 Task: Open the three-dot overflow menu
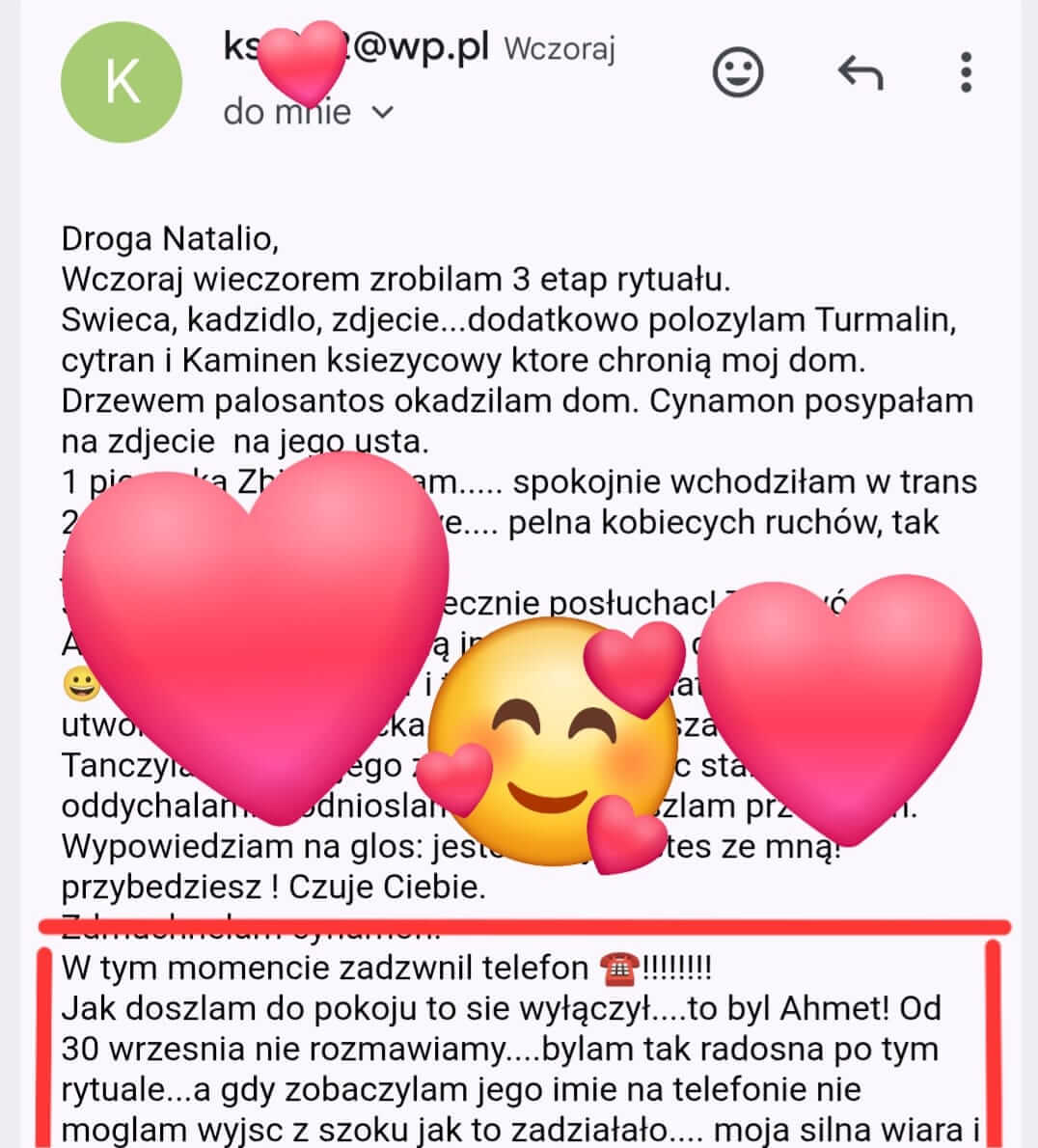[966, 72]
